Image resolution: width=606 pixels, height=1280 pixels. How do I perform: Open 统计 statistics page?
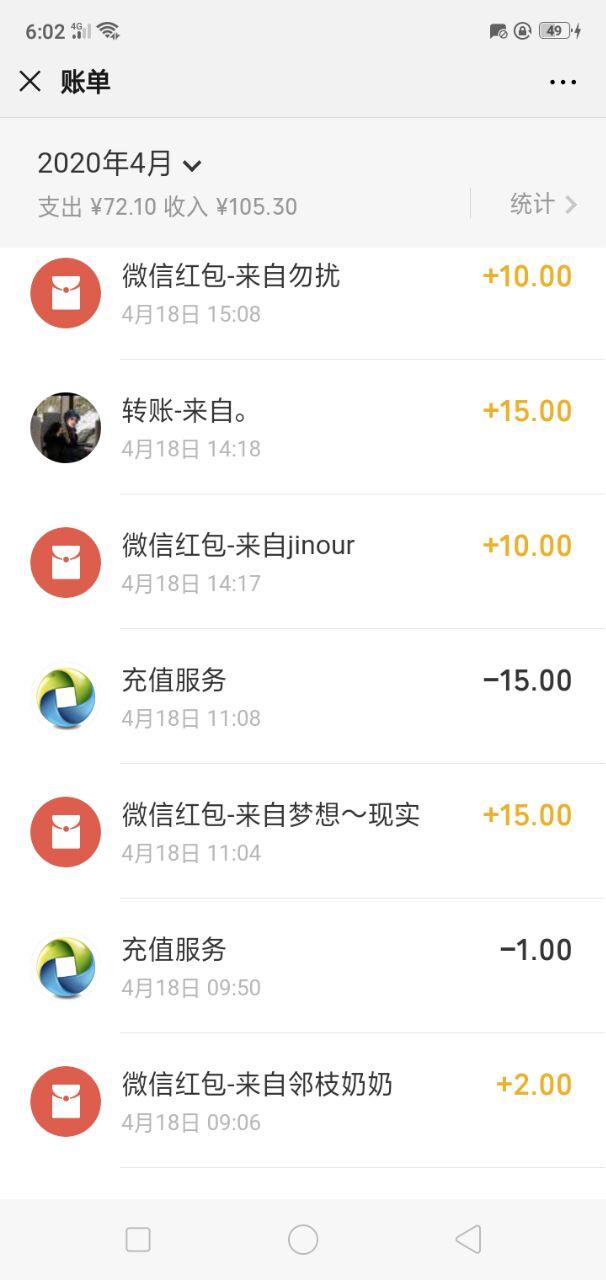point(543,204)
